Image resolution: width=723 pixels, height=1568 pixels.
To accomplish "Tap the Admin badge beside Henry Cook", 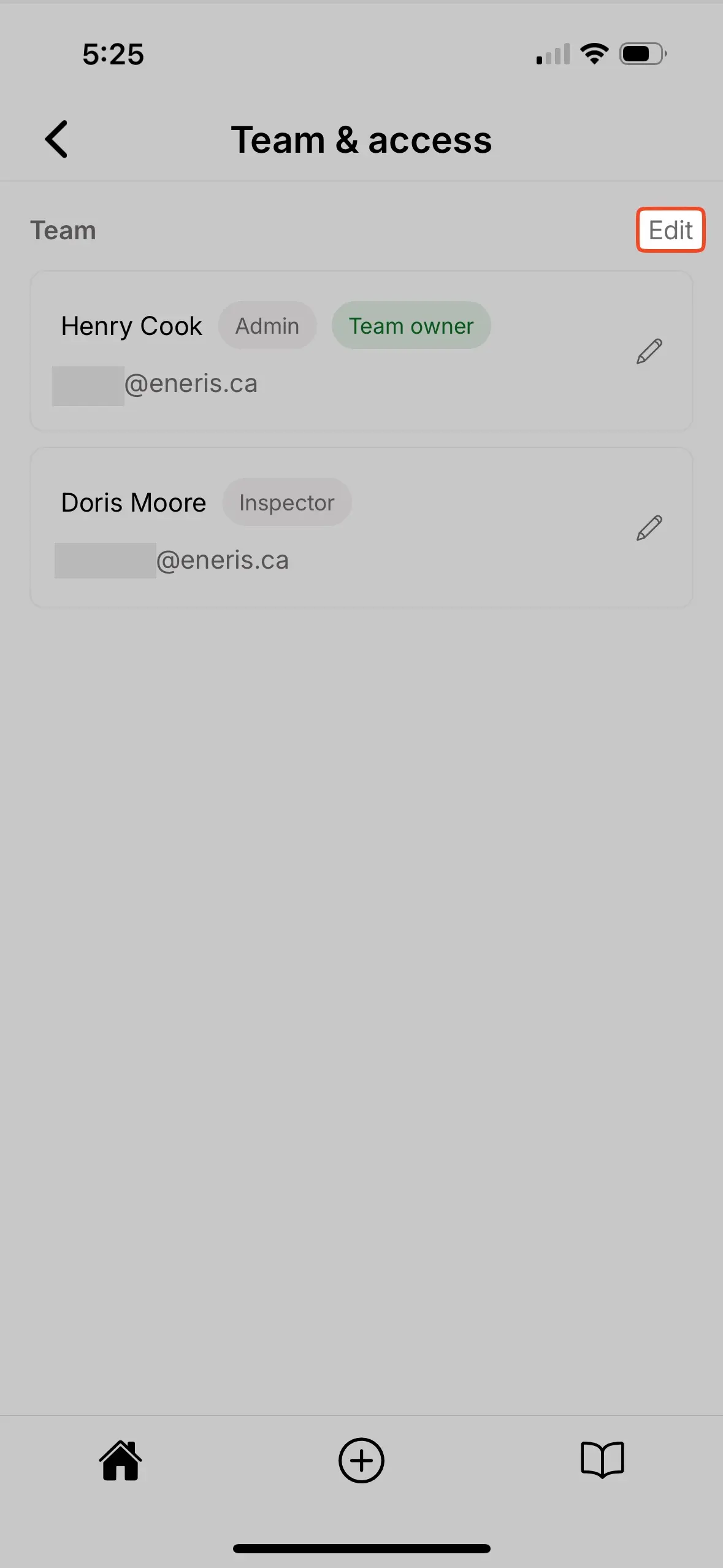I will [x=267, y=326].
